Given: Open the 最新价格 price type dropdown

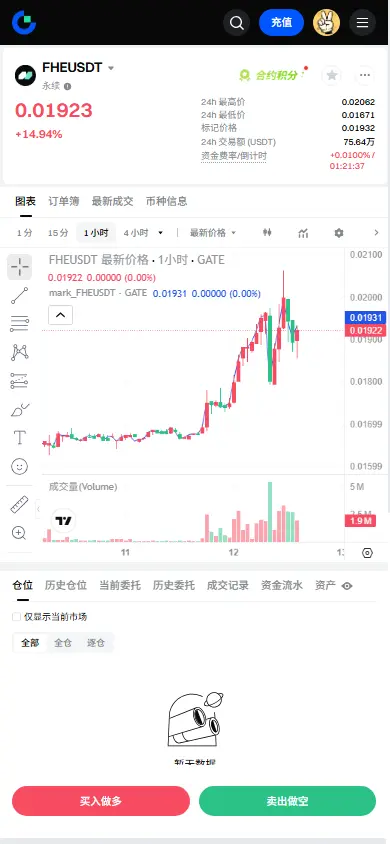Looking at the screenshot, I should [213, 233].
